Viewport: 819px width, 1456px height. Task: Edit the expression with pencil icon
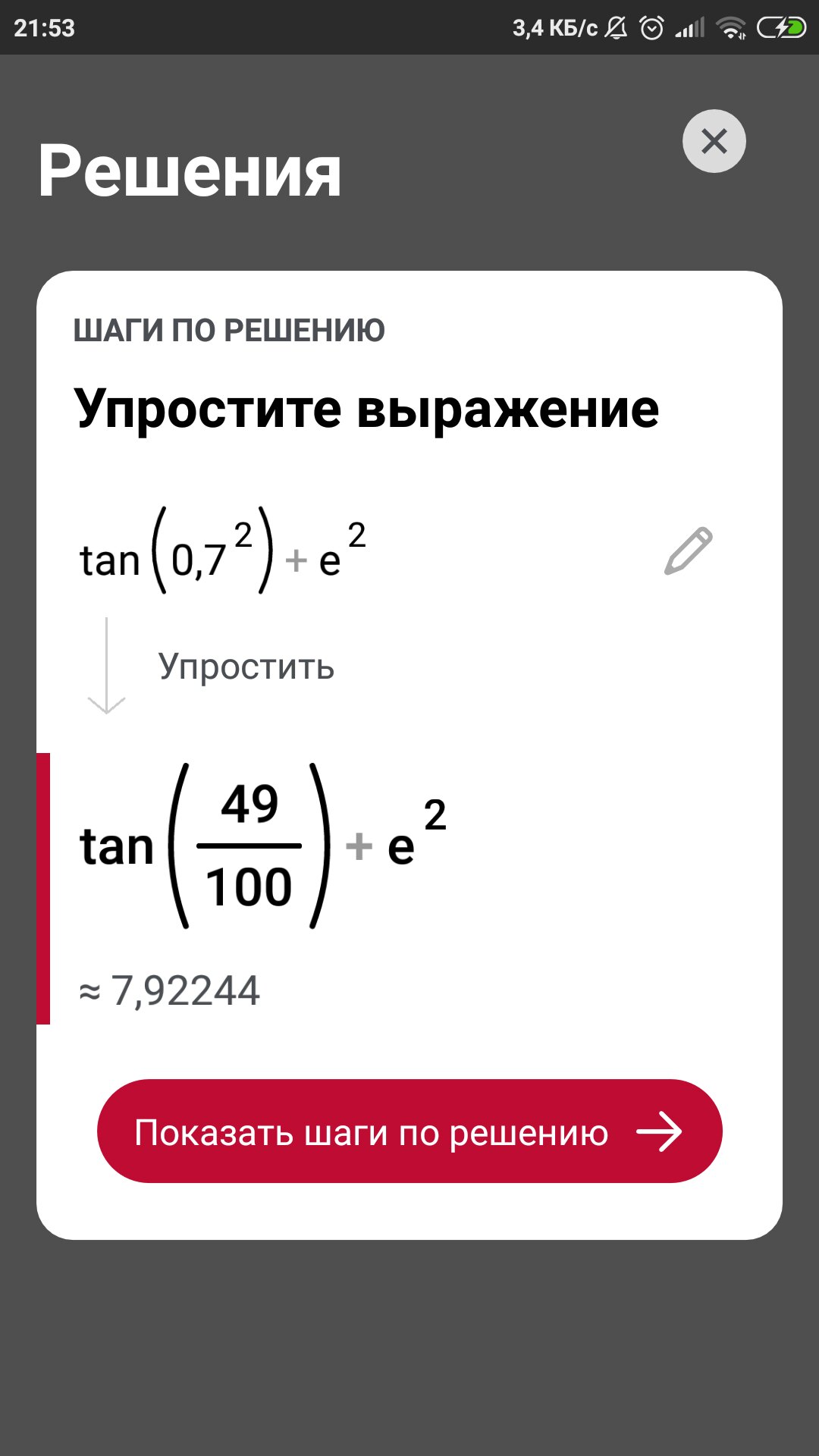pos(688,551)
